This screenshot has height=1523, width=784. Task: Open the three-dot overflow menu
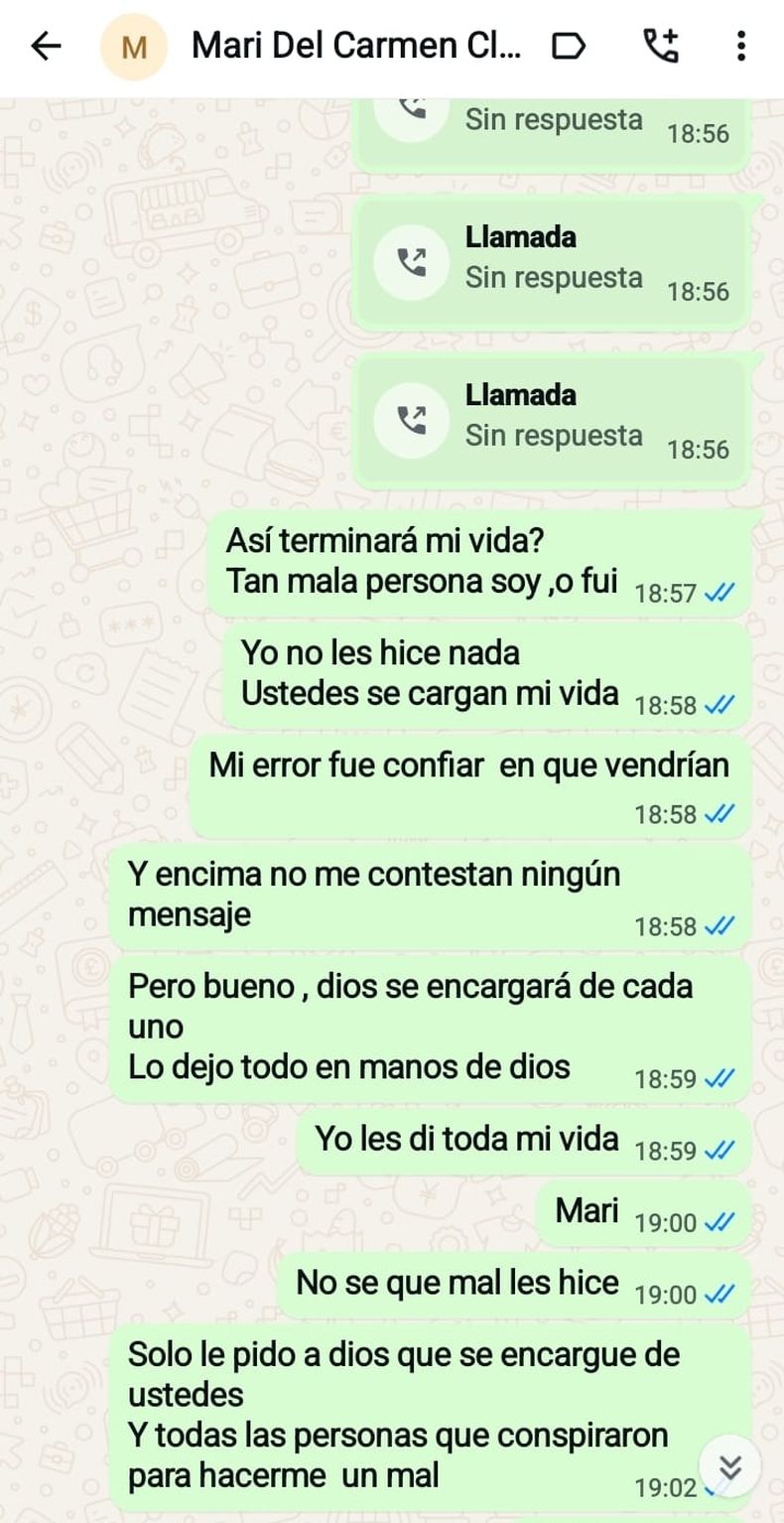tap(740, 46)
